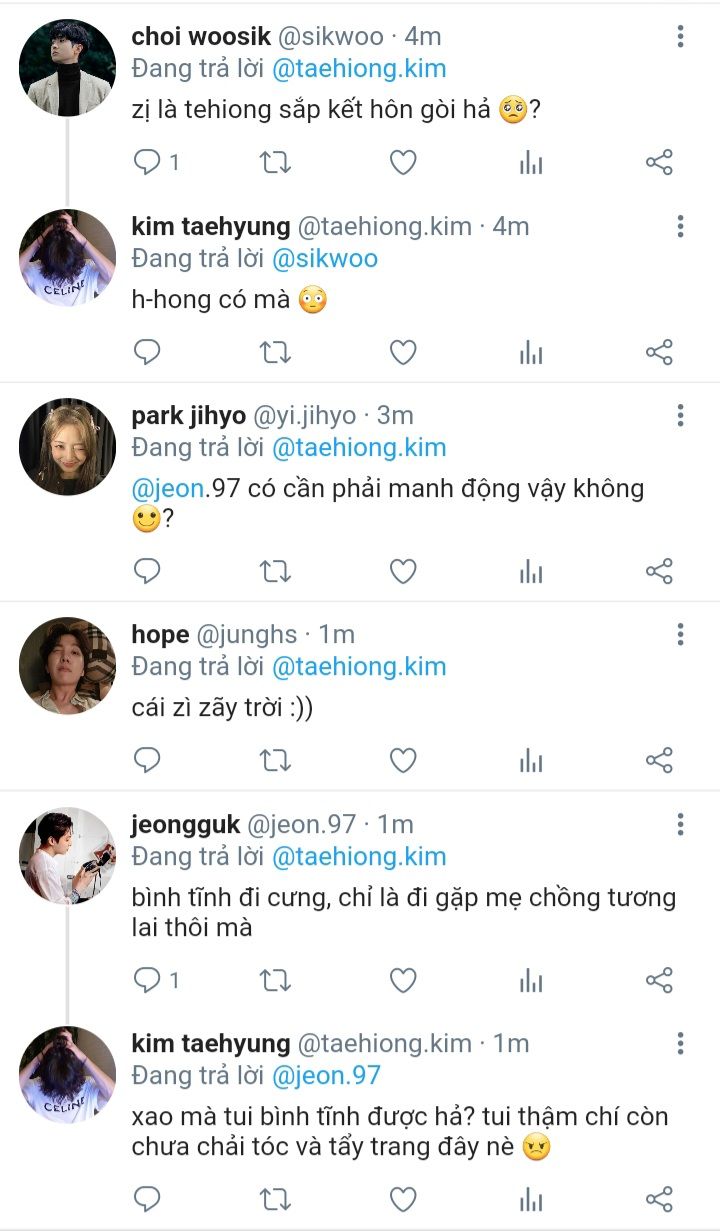Open the @jeon.97 link in taehyung's last reply
Viewport: 720px width, 1231px height.
pyautogui.click(x=326, y=1075)
